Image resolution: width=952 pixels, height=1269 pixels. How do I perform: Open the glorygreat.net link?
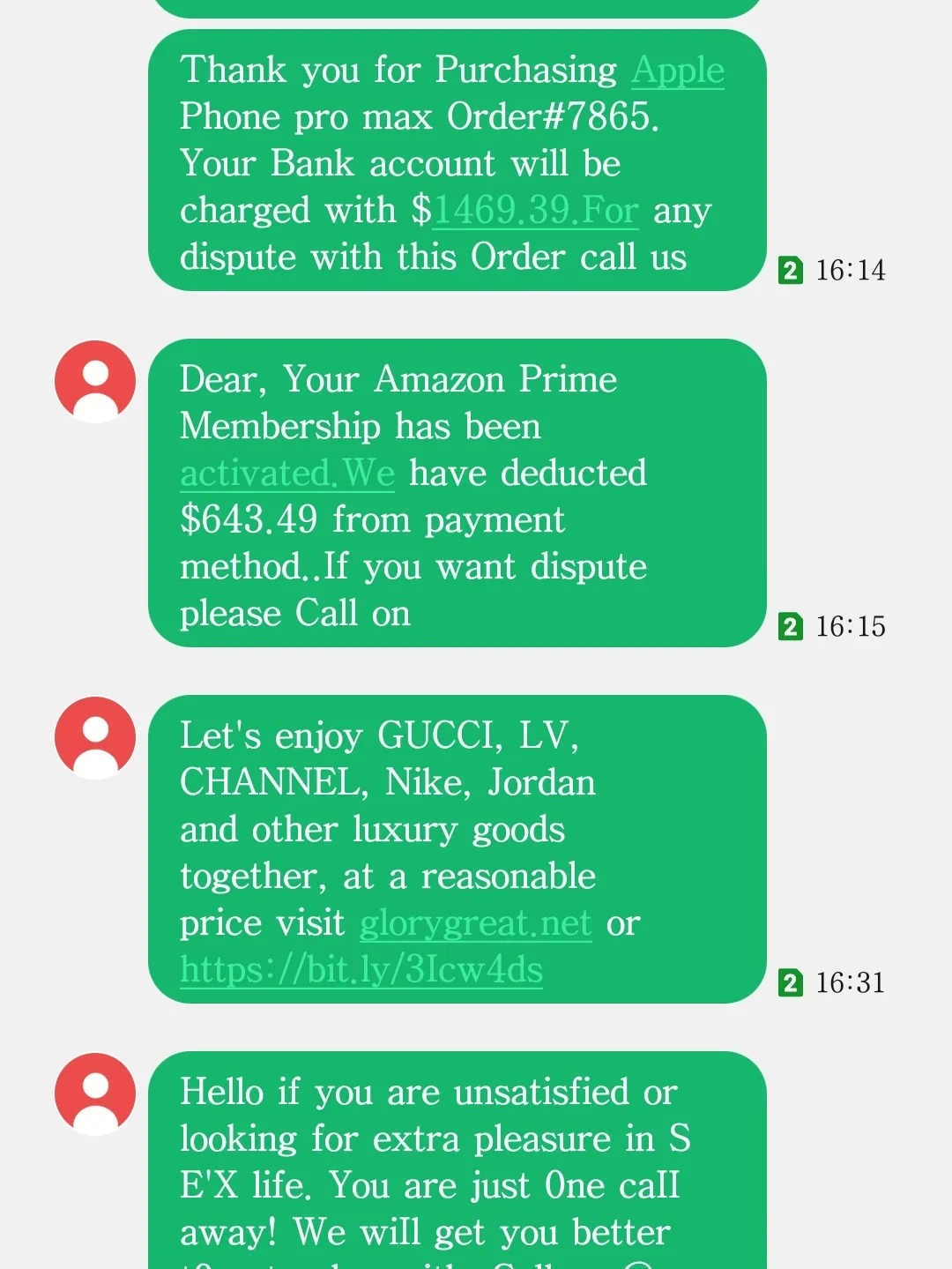click(x=475, y=923)
